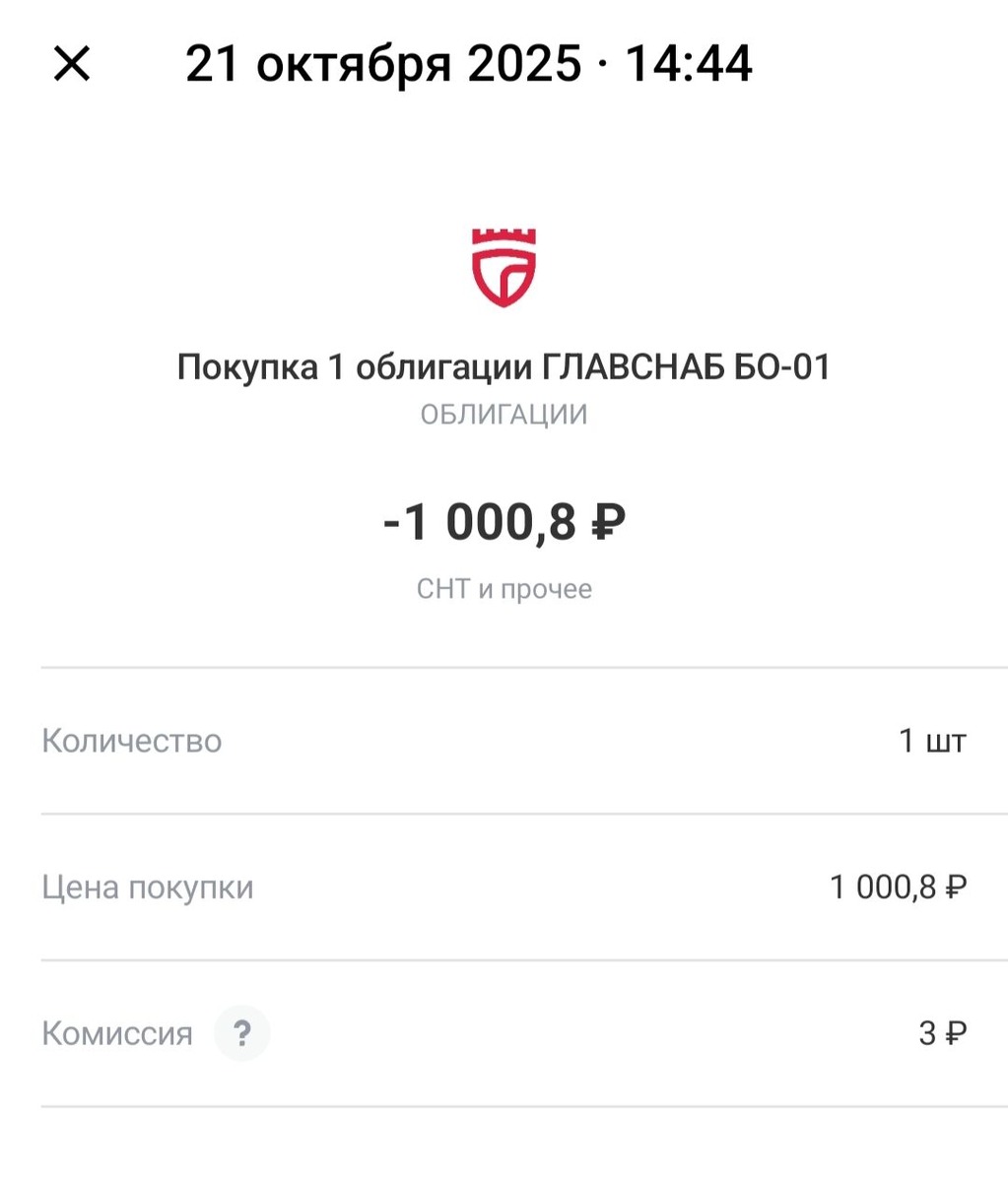Tap the divider below СНТ и прочее
This screenshot has height=1182, width=1008.
coord(504,665)
